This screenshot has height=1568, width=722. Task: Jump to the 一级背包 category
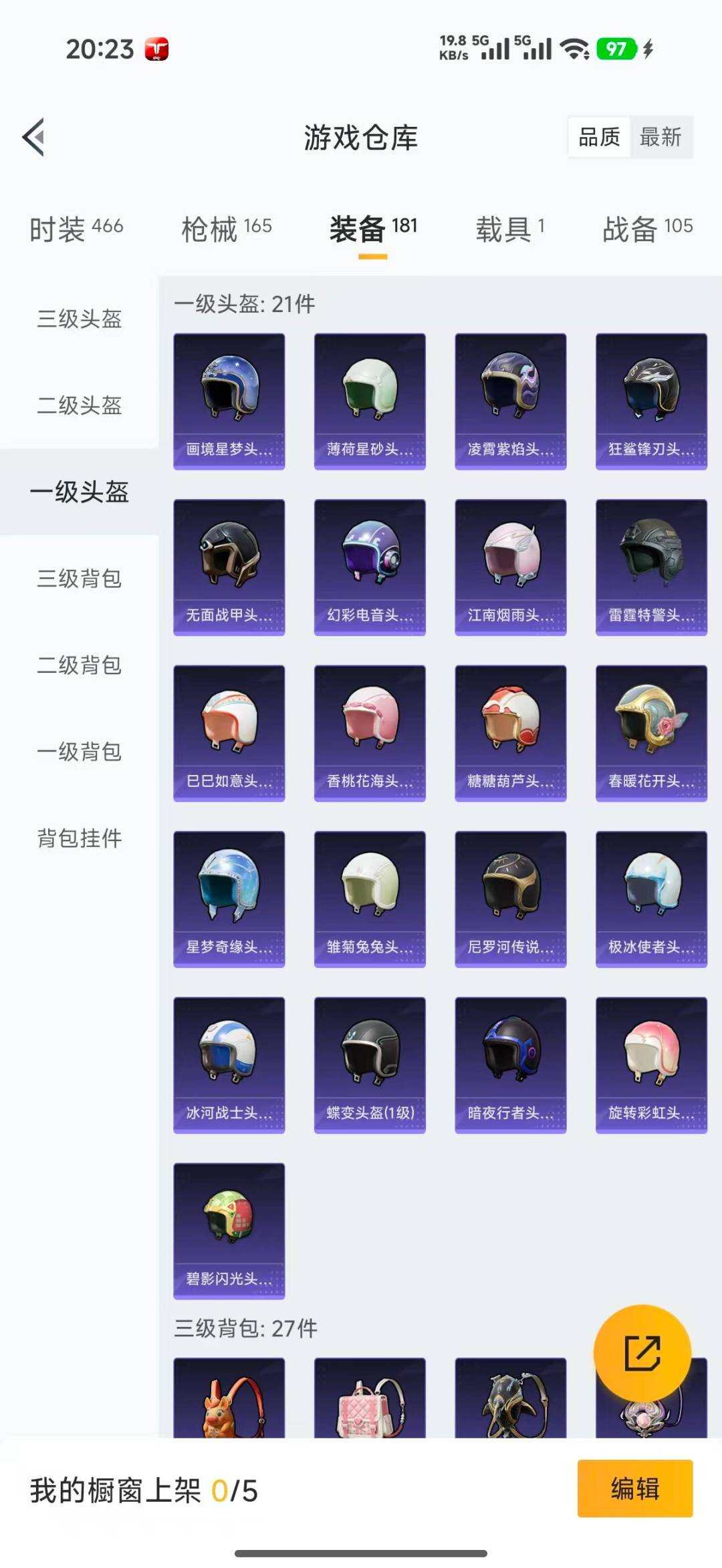(x=79, y=751)
